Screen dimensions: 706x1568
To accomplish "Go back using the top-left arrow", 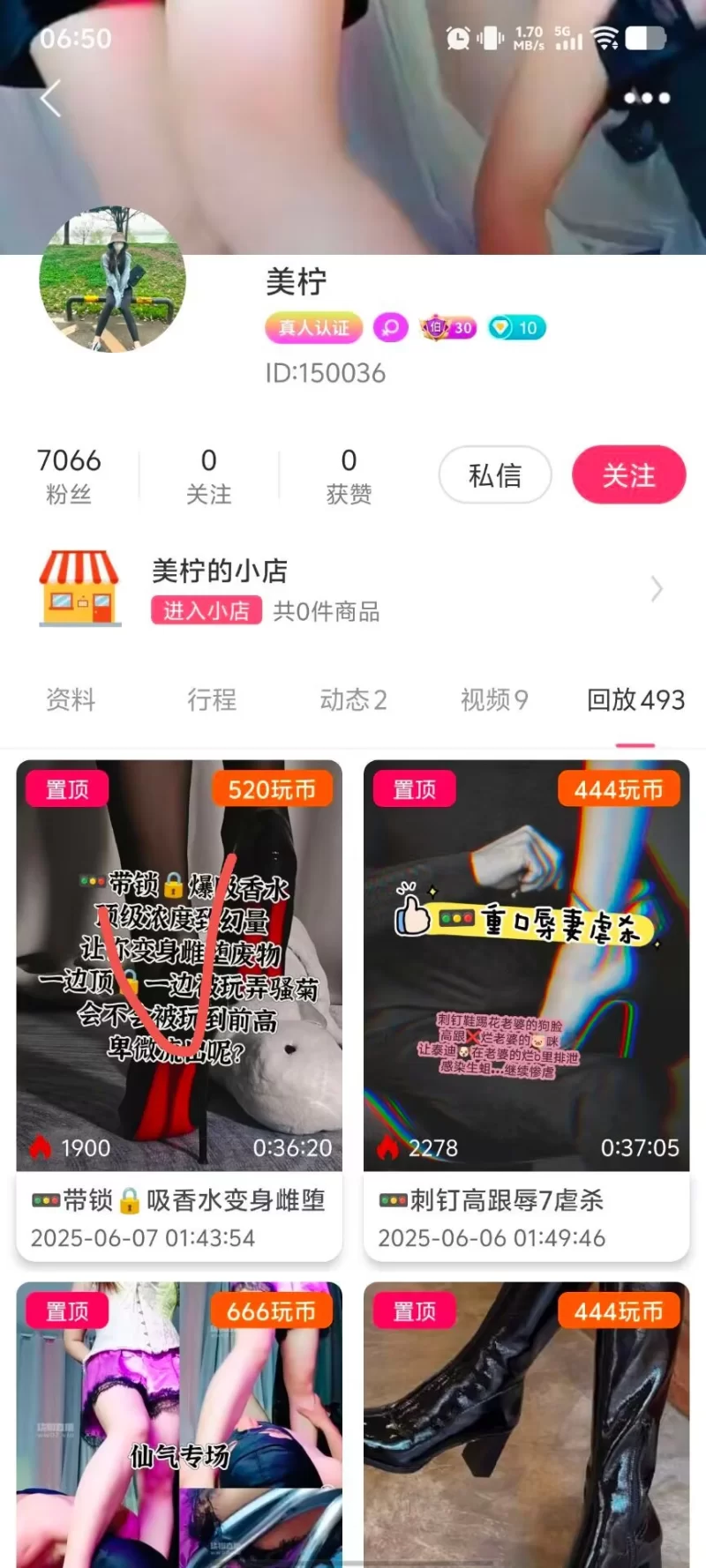I will [x=51, y=98].
